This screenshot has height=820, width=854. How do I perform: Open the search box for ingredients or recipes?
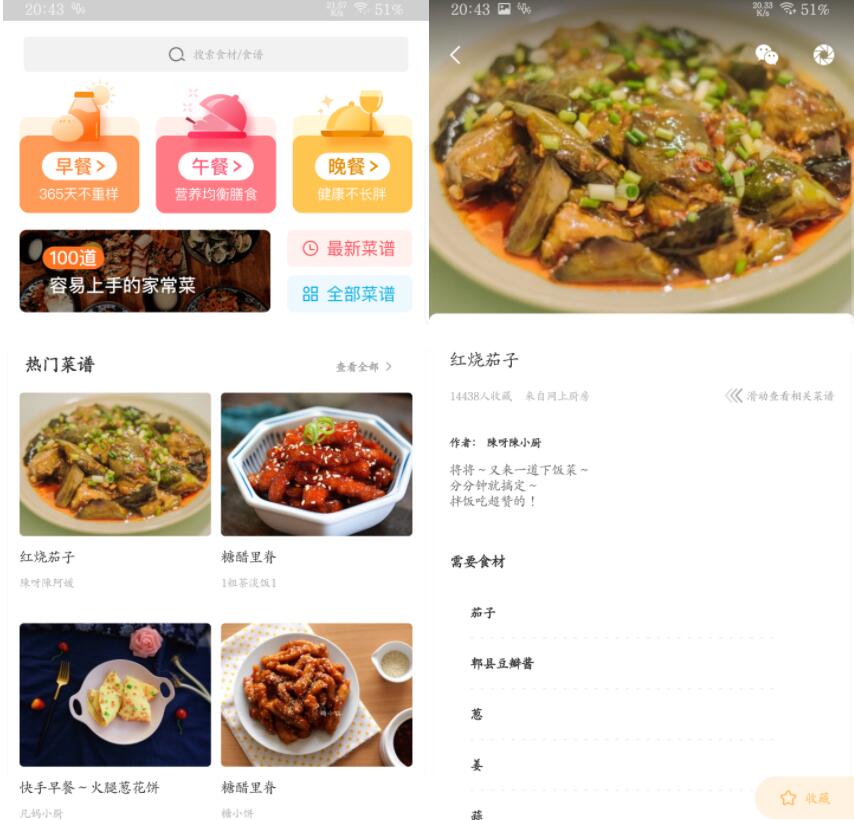[x=215, y=54]
